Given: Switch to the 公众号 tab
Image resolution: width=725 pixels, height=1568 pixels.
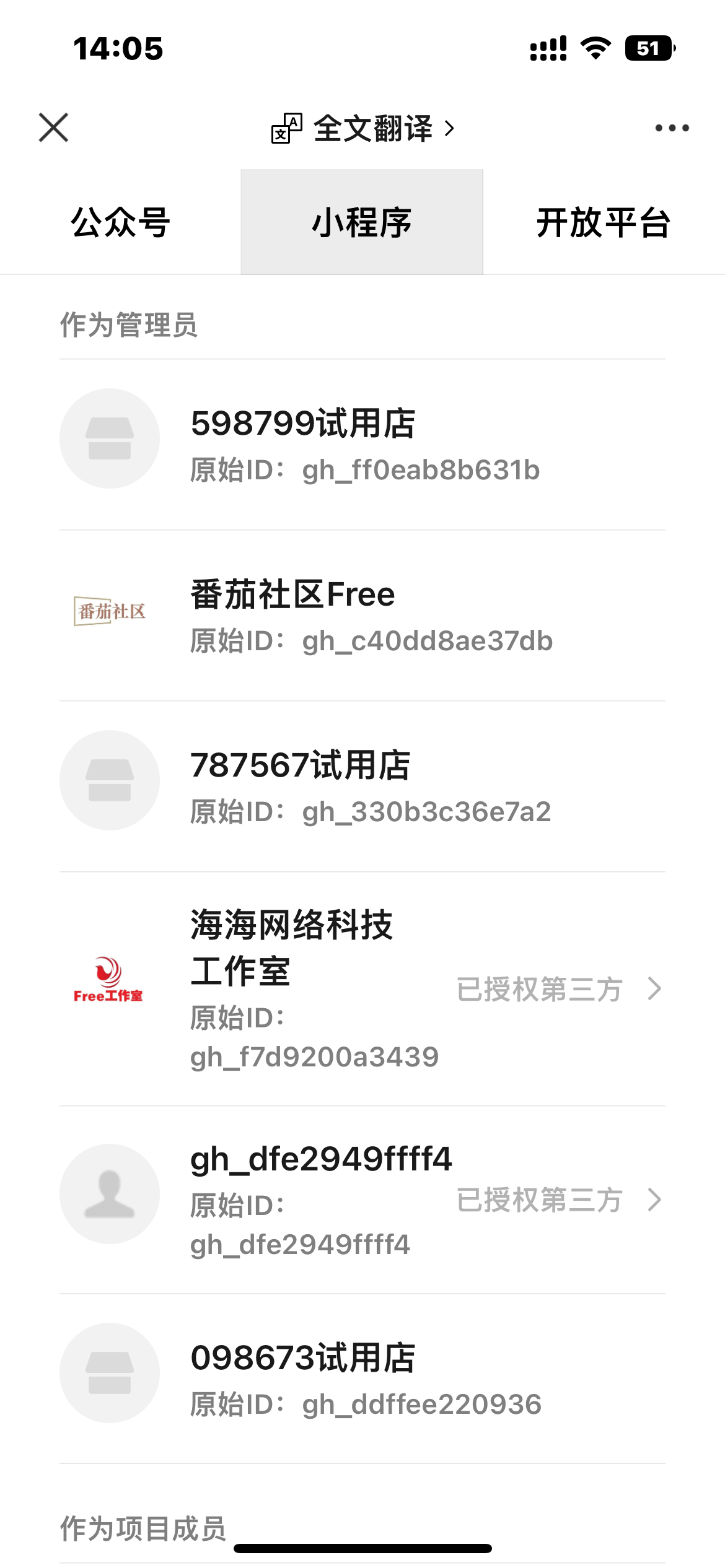Looking at the screenshot, I should 121,222.
